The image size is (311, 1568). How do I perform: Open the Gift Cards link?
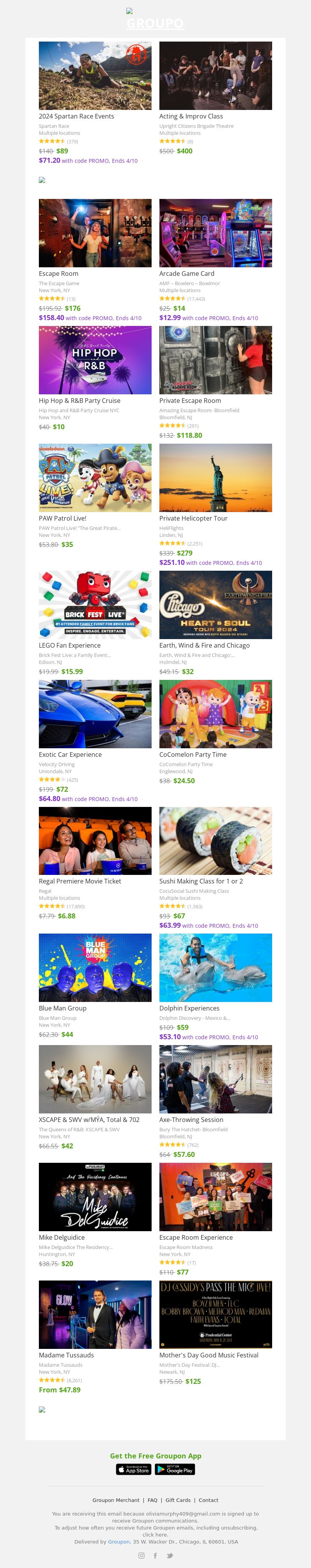point(178,1500)
